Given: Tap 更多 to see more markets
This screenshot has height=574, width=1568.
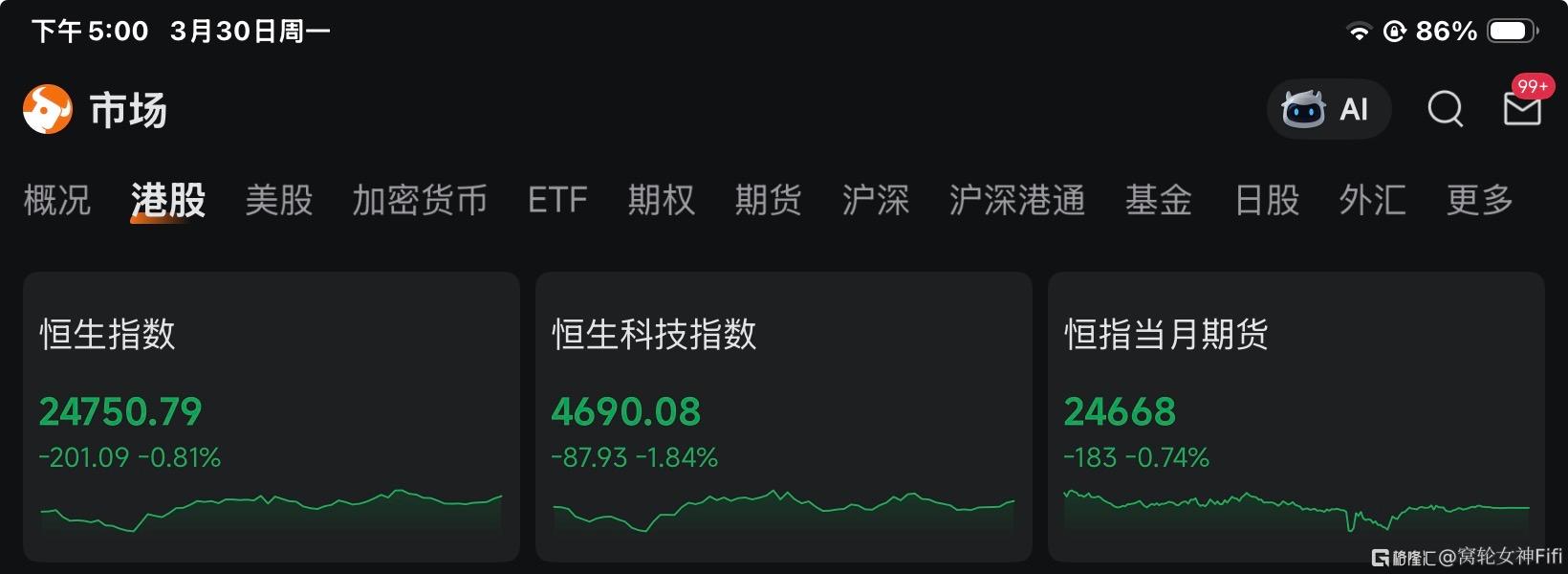Looking at the screenshot, I should (x=1479, y=200).
